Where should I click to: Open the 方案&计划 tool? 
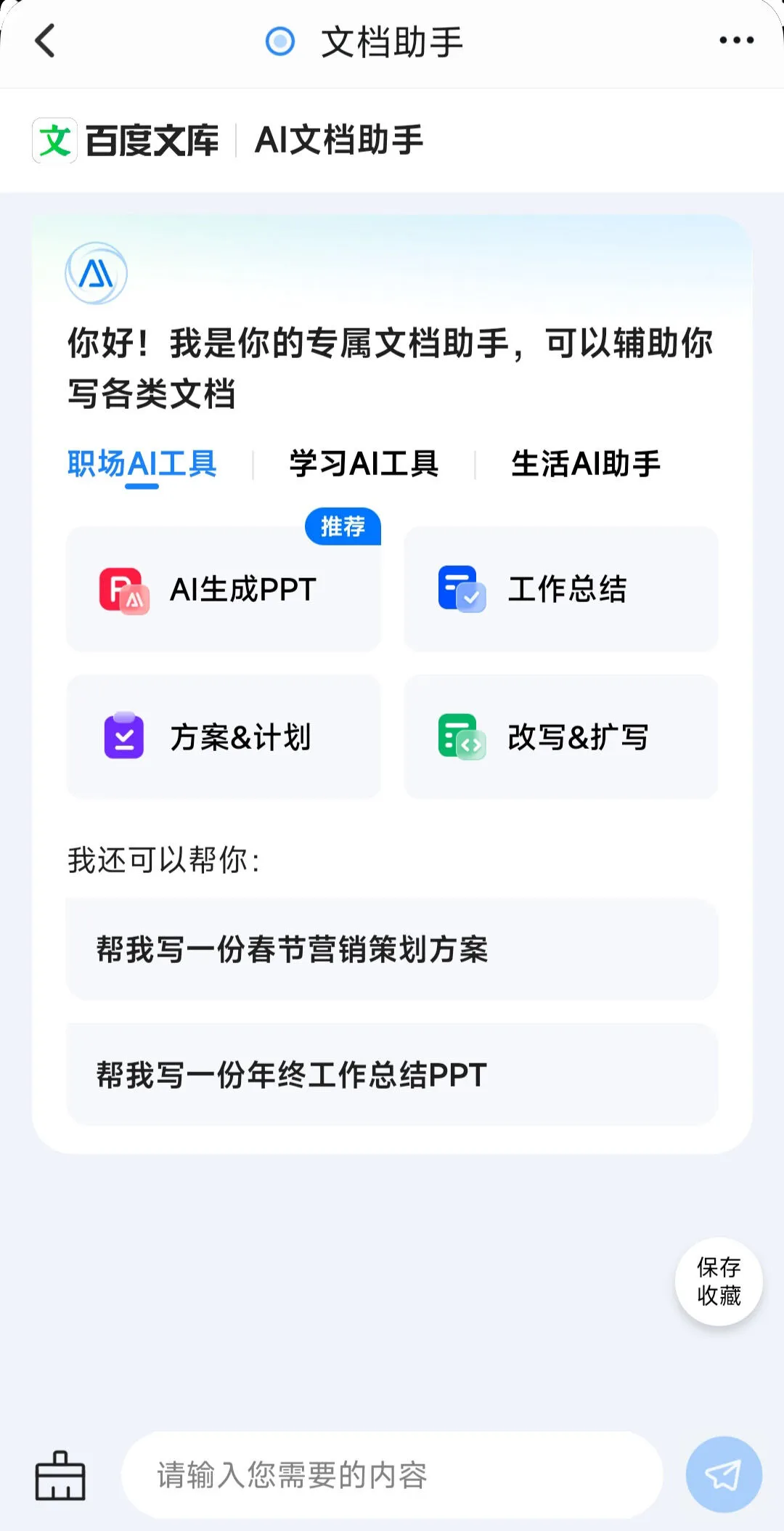(223, 737)
